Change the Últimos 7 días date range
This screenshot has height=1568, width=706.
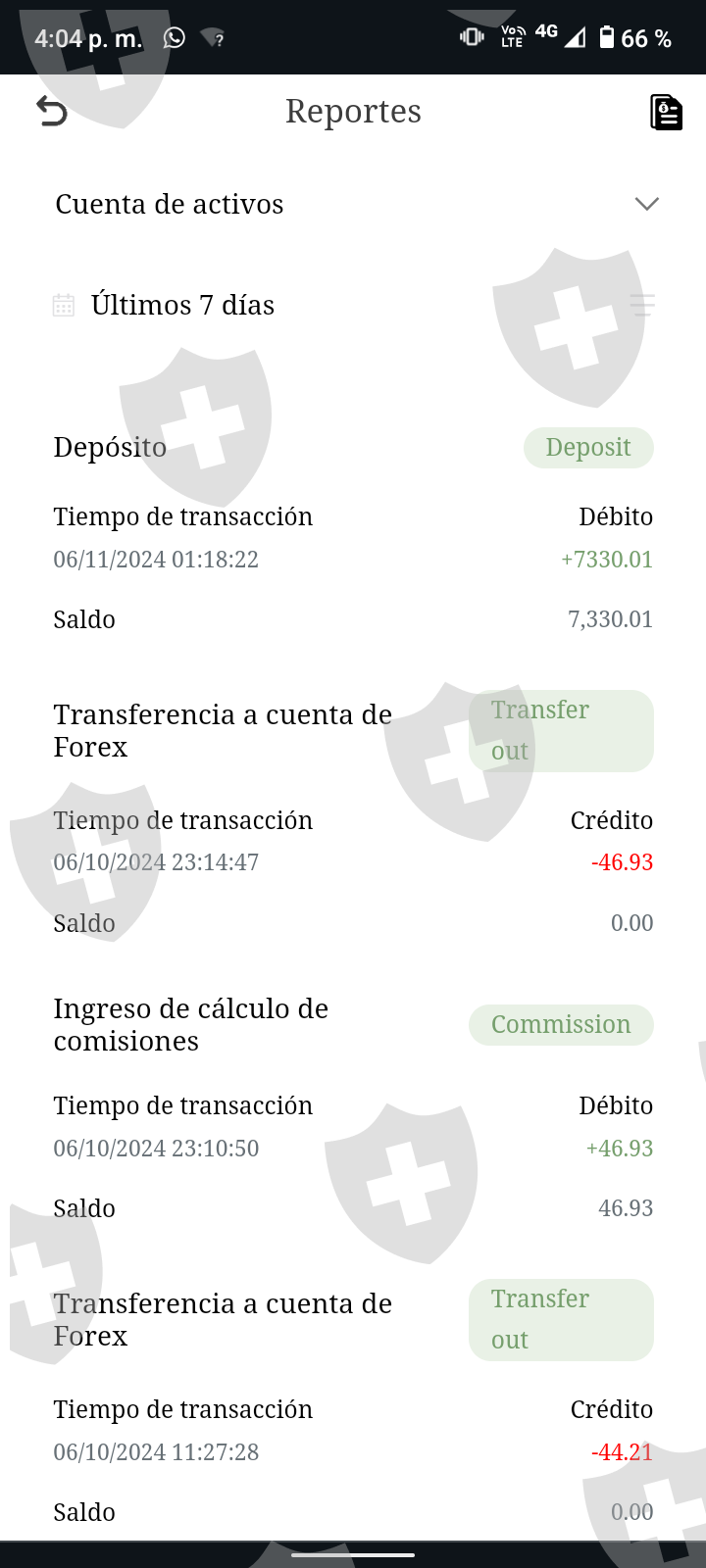pos(181,306)
